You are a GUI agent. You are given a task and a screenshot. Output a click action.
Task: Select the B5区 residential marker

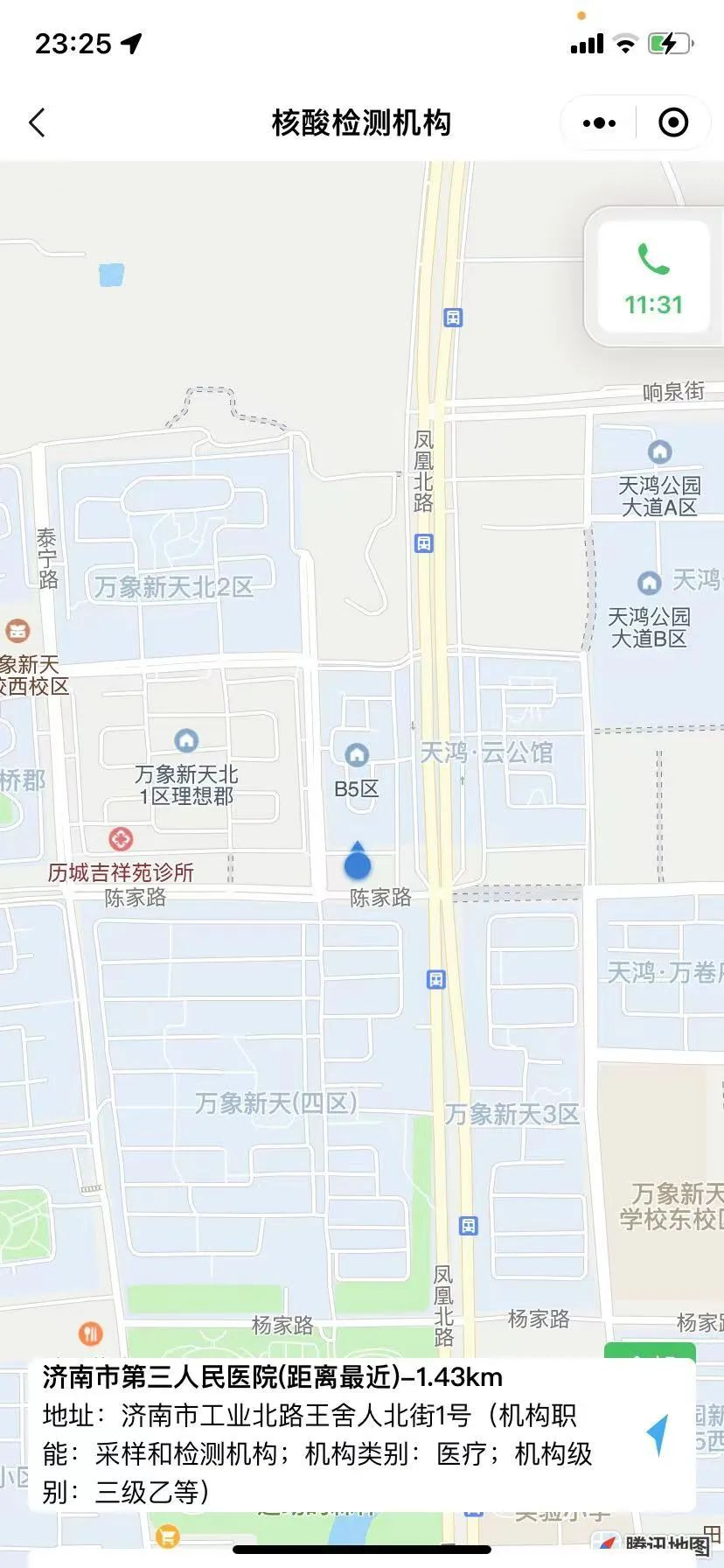pyautogui.click(x=357, y=755)
